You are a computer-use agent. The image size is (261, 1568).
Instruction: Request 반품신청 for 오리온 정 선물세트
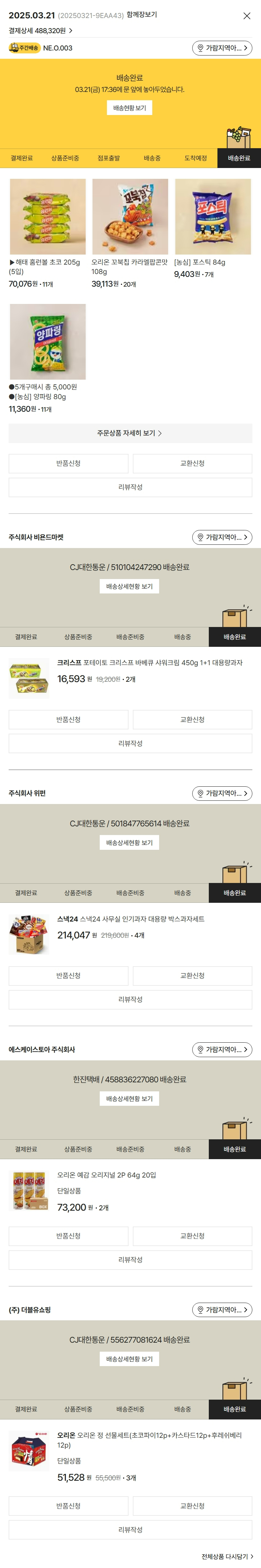click(68, 1506)
